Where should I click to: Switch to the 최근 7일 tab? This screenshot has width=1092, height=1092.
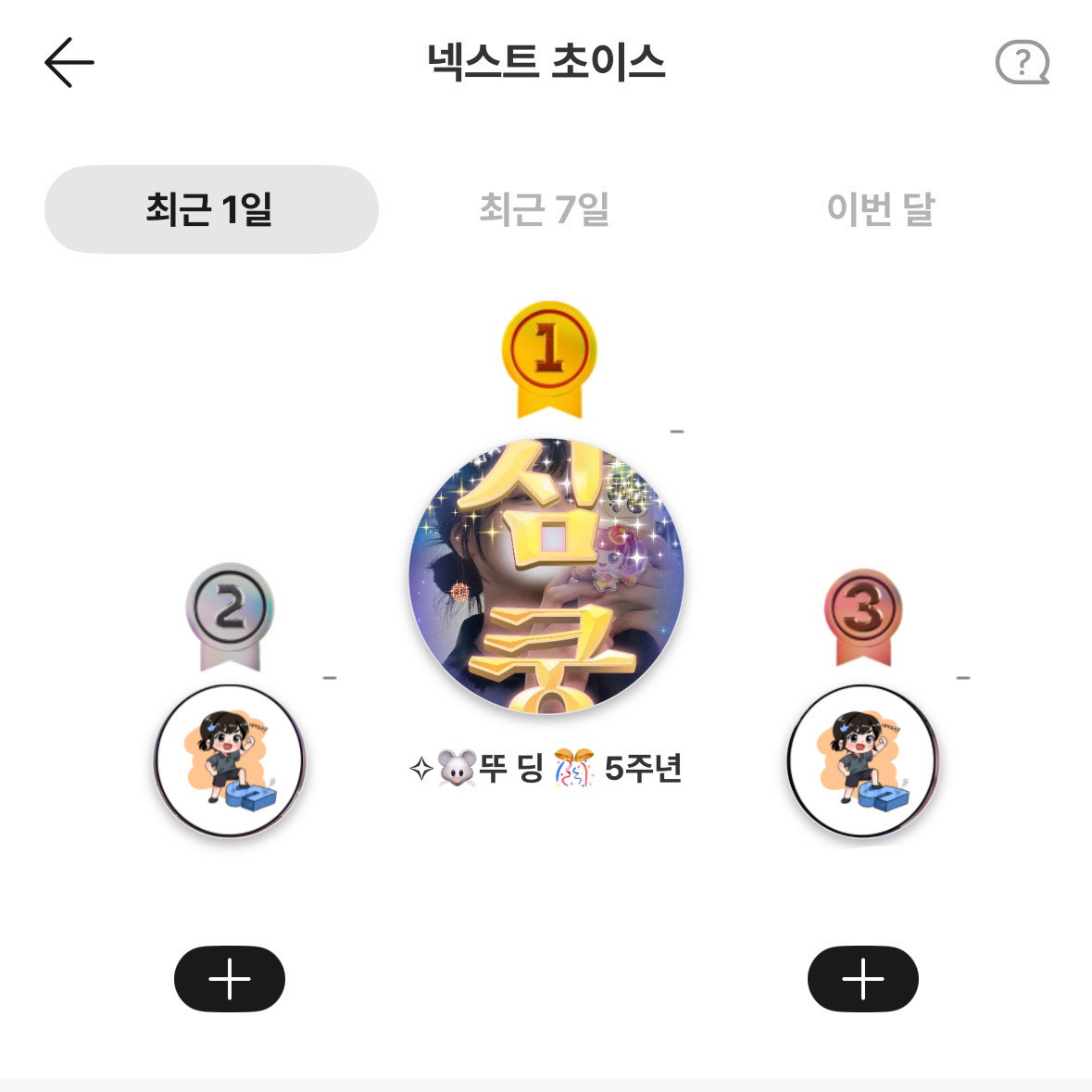pos(545,209)
